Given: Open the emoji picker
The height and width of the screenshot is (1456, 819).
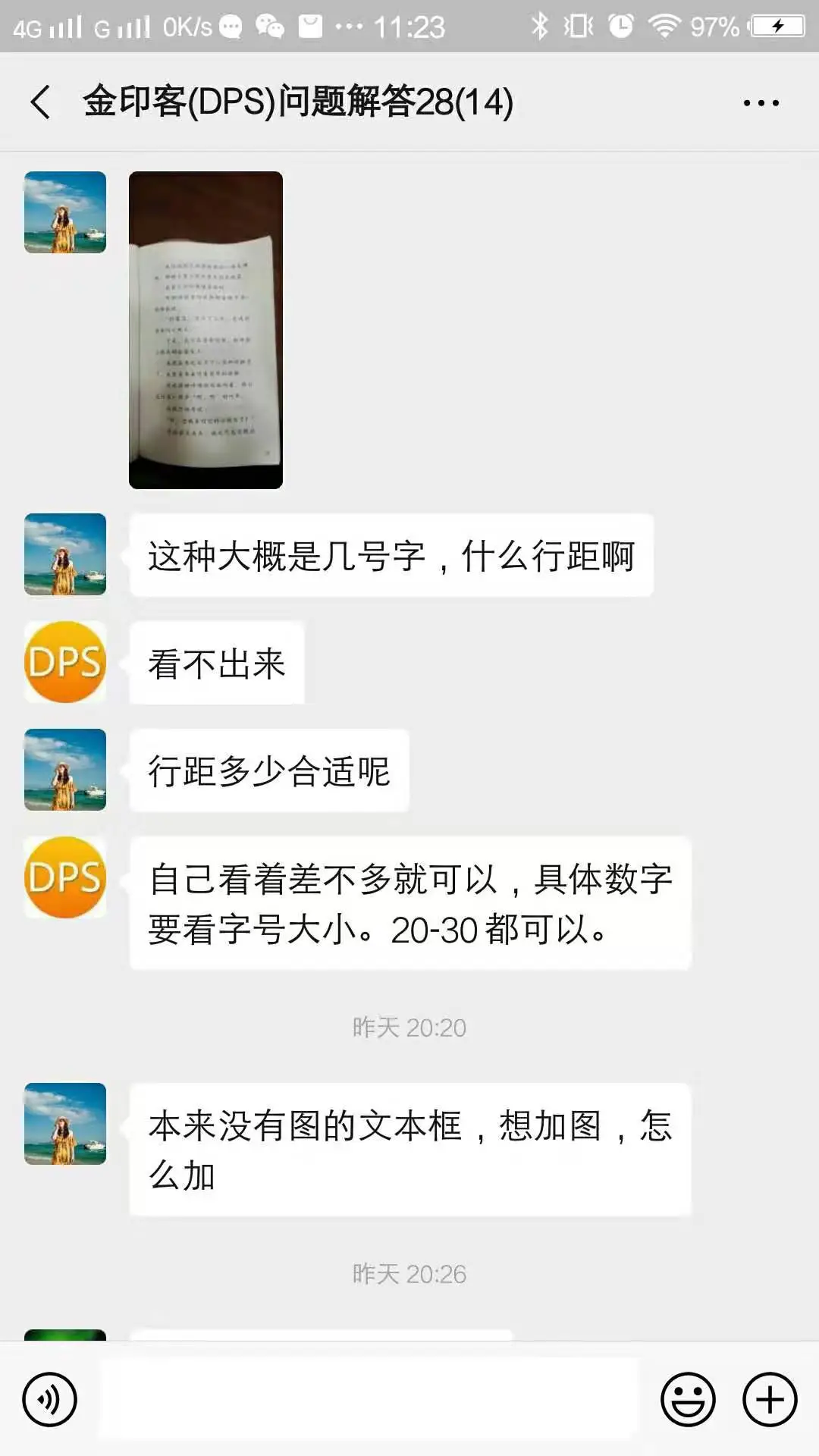Looking at the screenshot, I should click(688, 1399).
